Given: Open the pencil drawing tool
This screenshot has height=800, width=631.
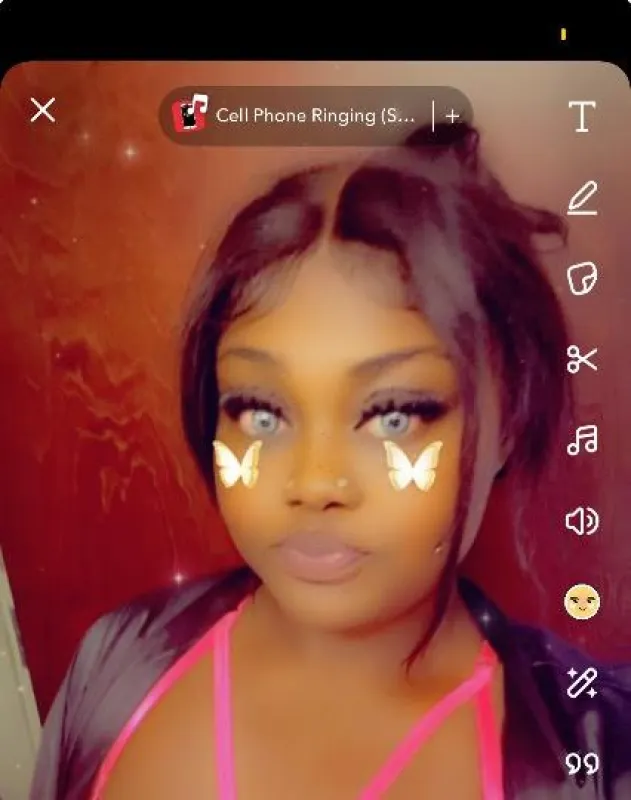Looking at the screenshot, I should click(x=582, y=198).
